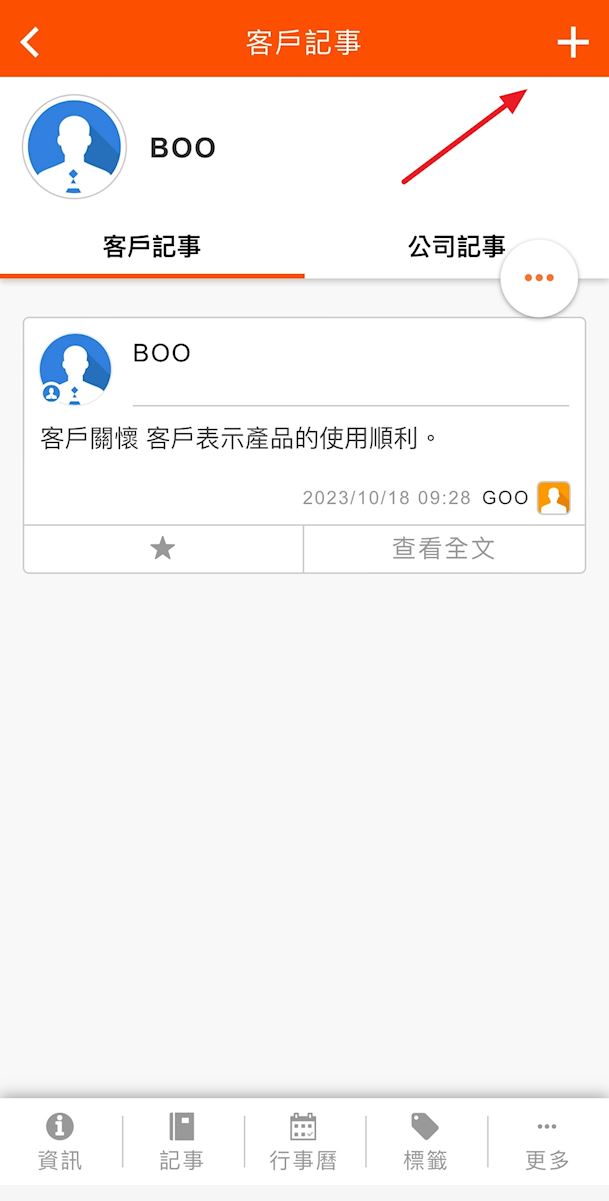
Task: Open the 行事曆 calendar tab
Action: (303, 1142)
